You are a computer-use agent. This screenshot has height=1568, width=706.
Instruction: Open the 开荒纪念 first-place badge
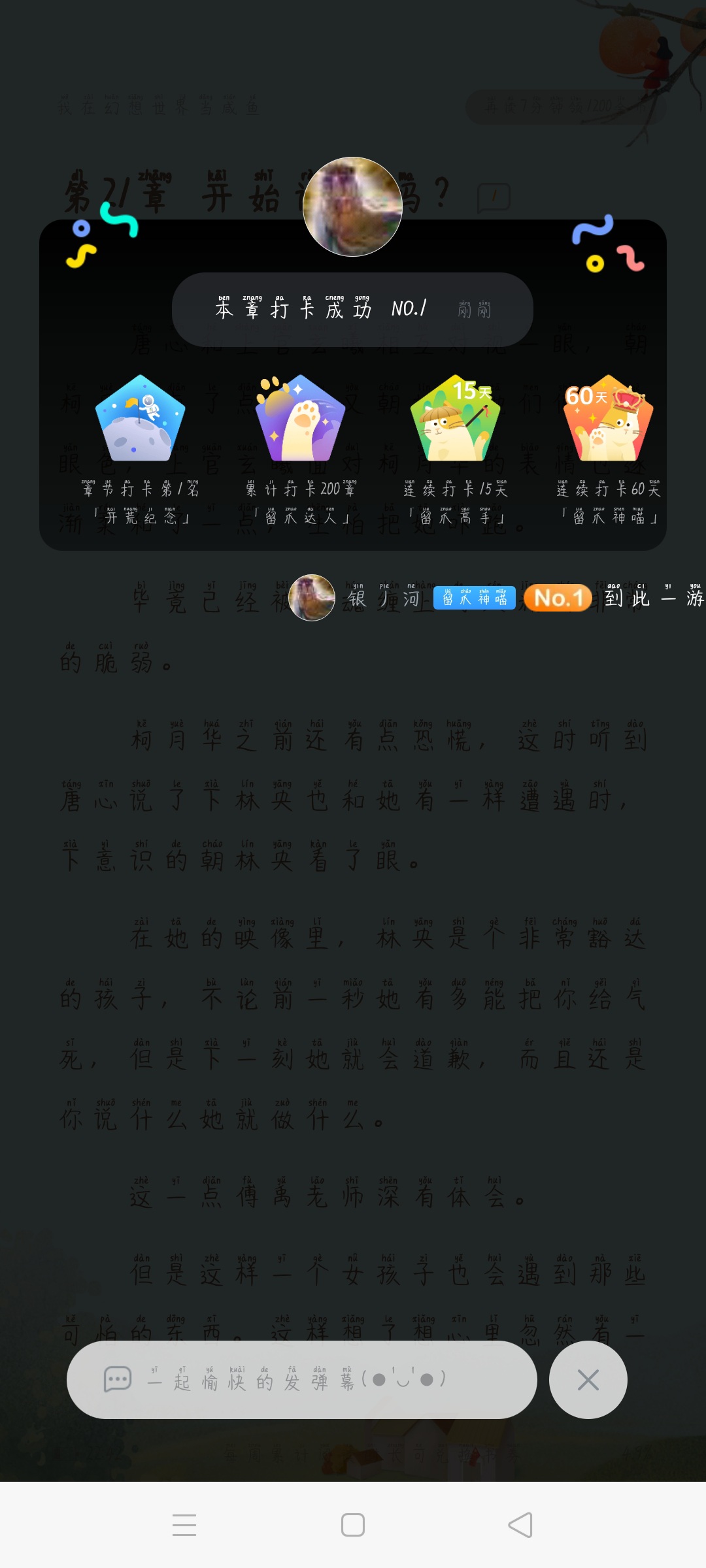tap(140, 419)
